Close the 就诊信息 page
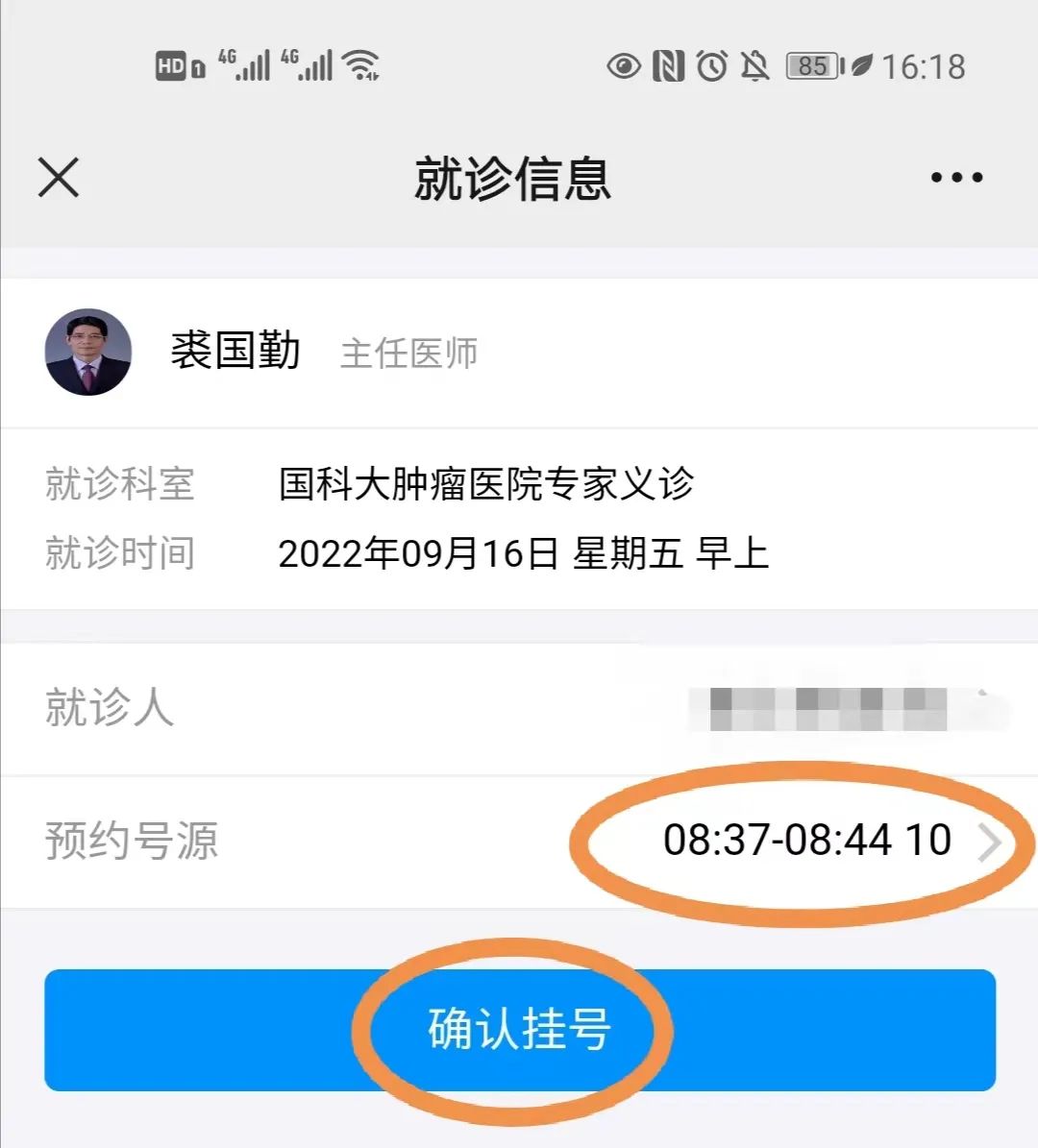The height and width of the screenshot is (1148, 1038). (59, 178)
